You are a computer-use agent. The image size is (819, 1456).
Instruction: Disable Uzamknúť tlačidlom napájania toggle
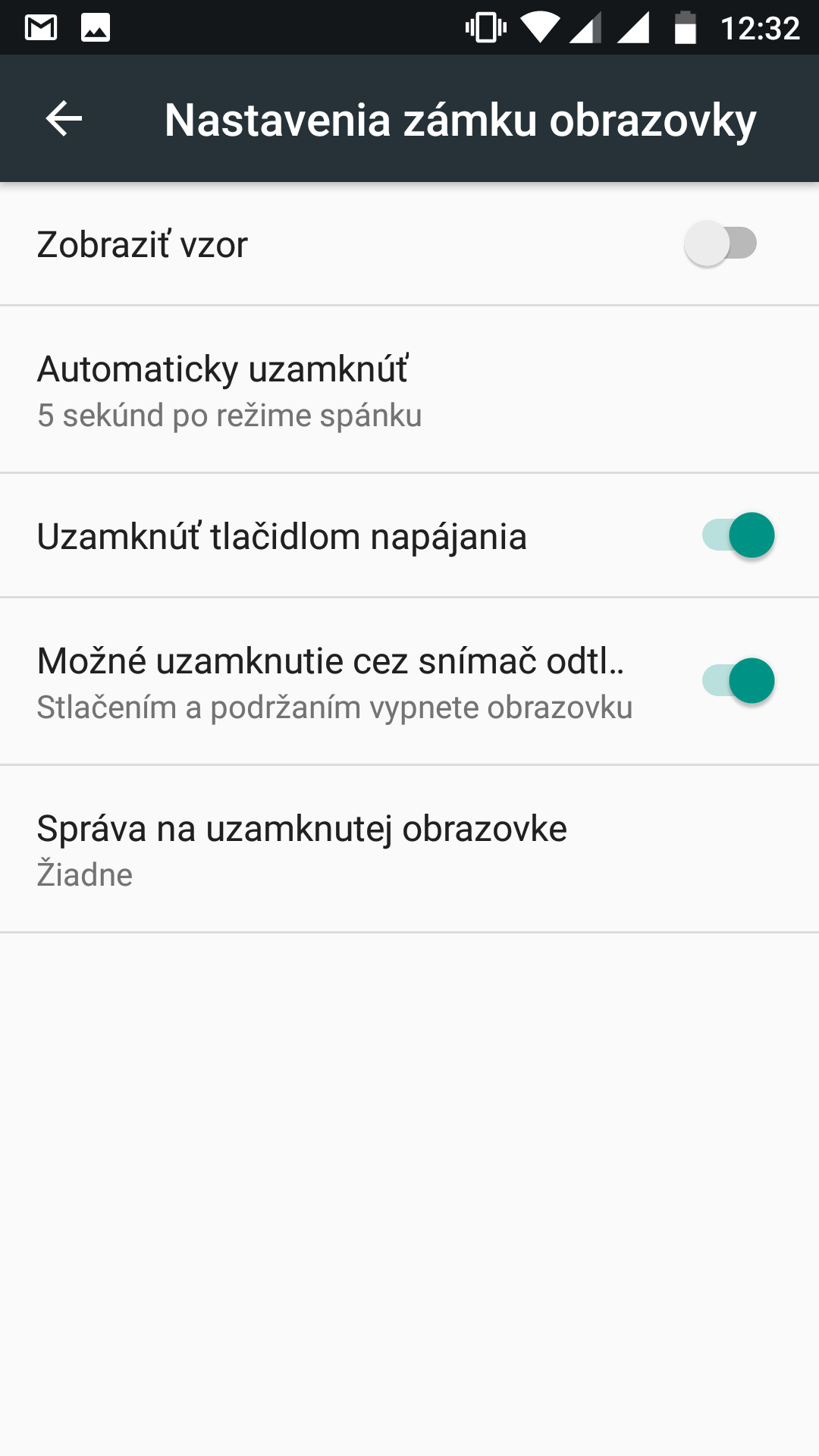tap(738, 535)
